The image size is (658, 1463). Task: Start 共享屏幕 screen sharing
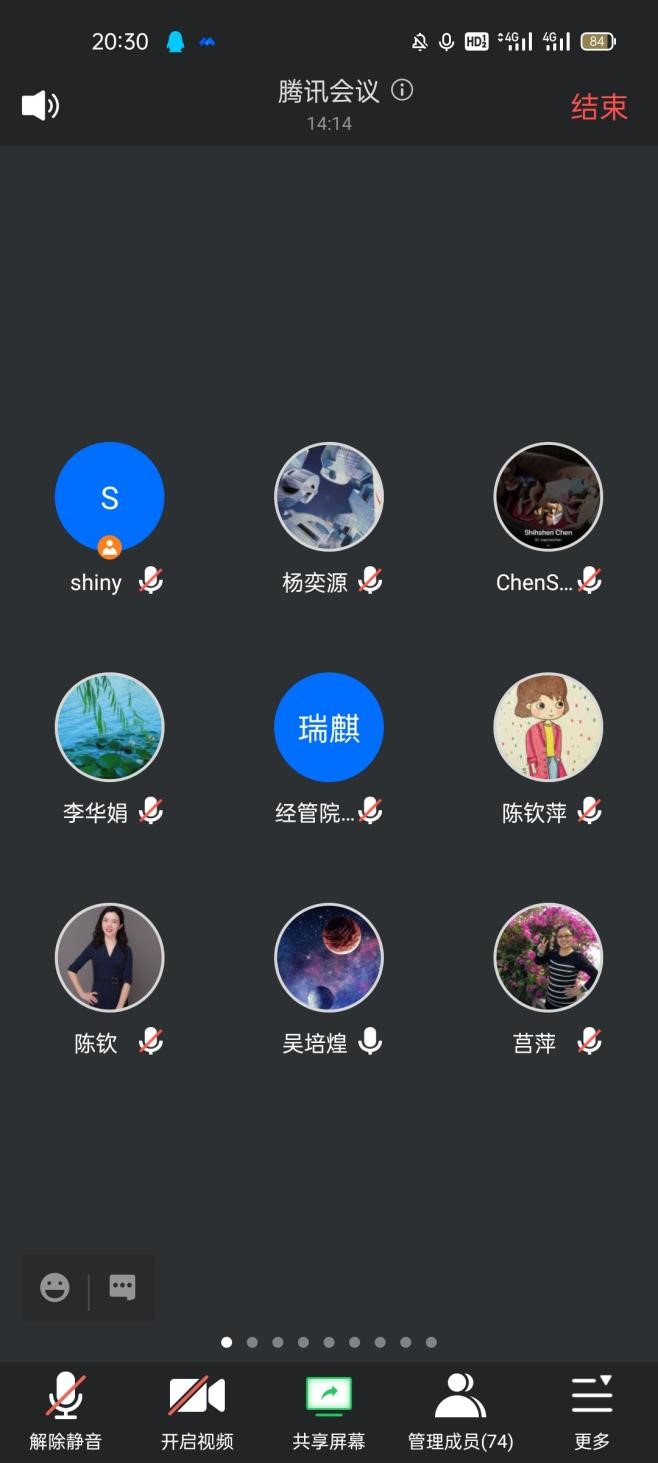point(329,1410)
